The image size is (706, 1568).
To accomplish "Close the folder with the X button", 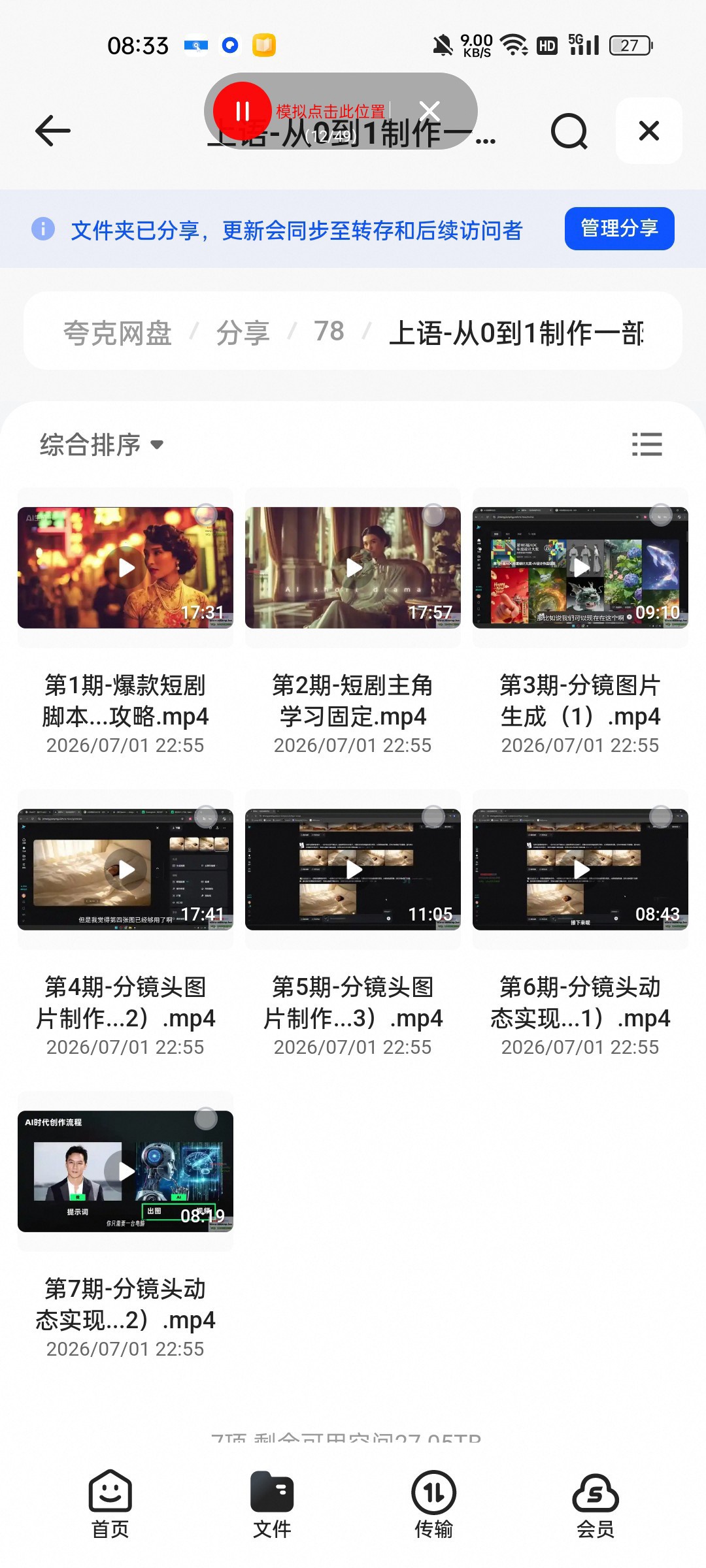I will [x=648, y=131].
